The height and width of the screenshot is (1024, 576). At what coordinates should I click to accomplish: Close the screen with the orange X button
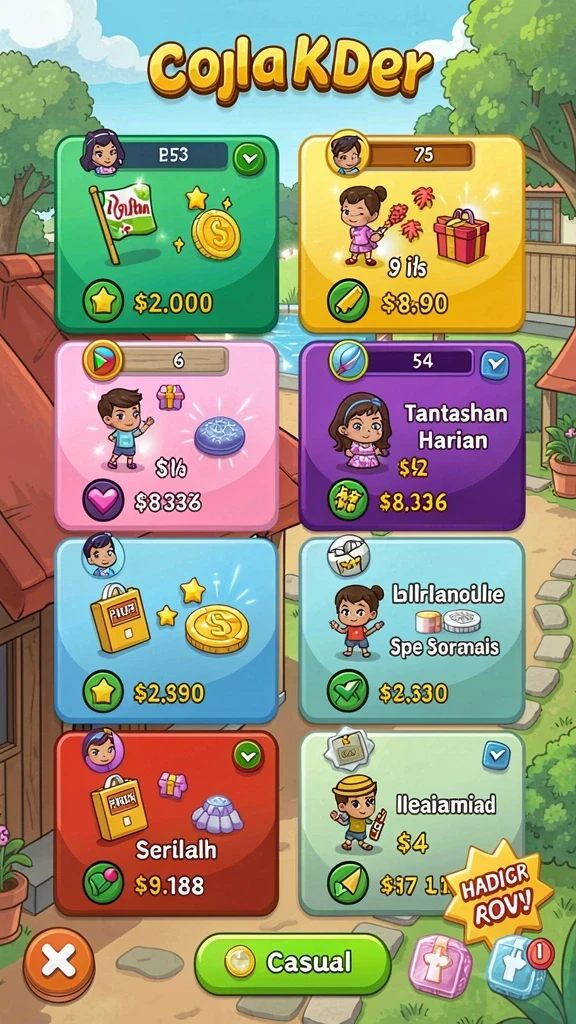[x=59, y=962]
